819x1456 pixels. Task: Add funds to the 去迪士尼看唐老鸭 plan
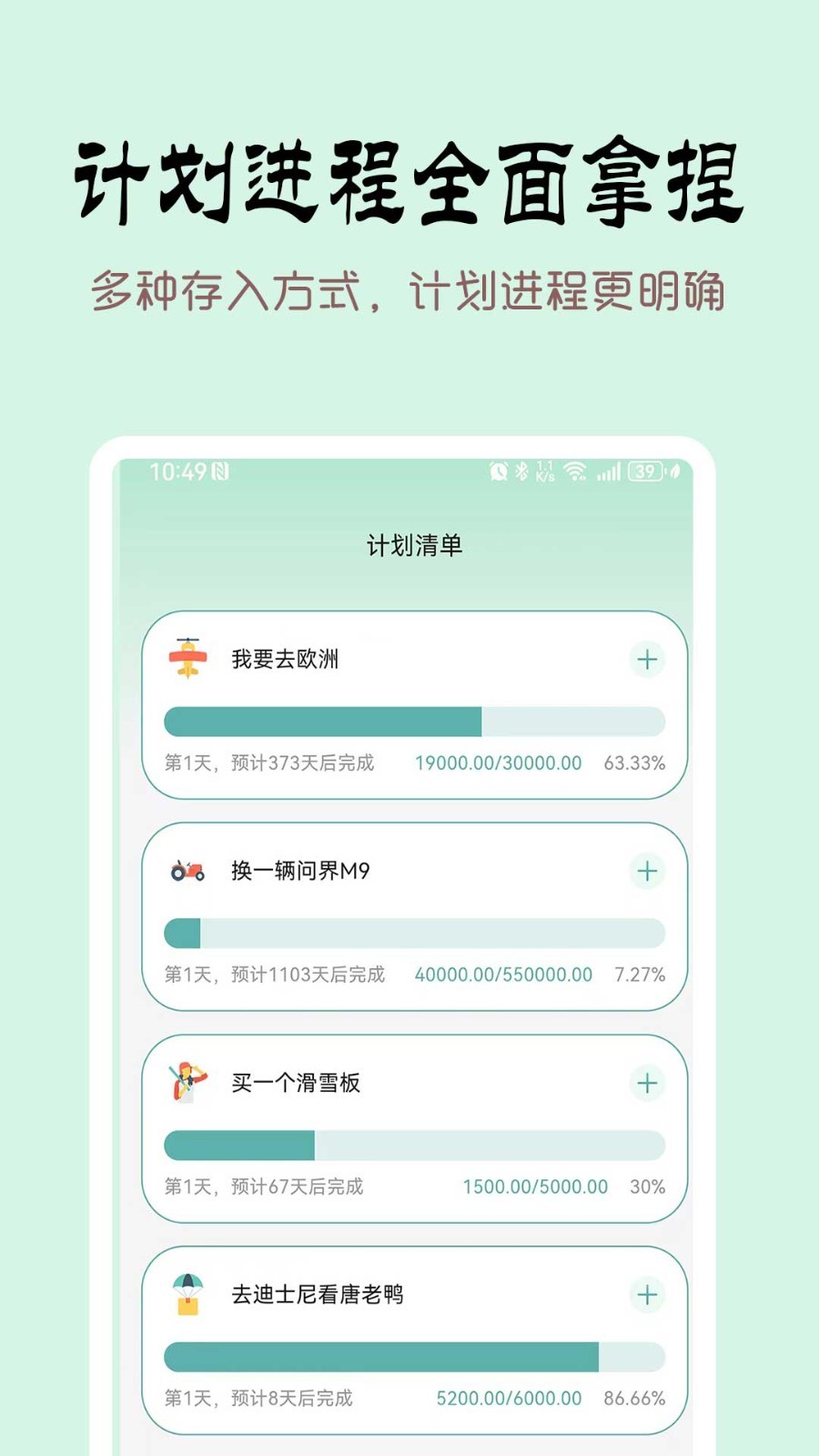click(x=647, y=1294)
